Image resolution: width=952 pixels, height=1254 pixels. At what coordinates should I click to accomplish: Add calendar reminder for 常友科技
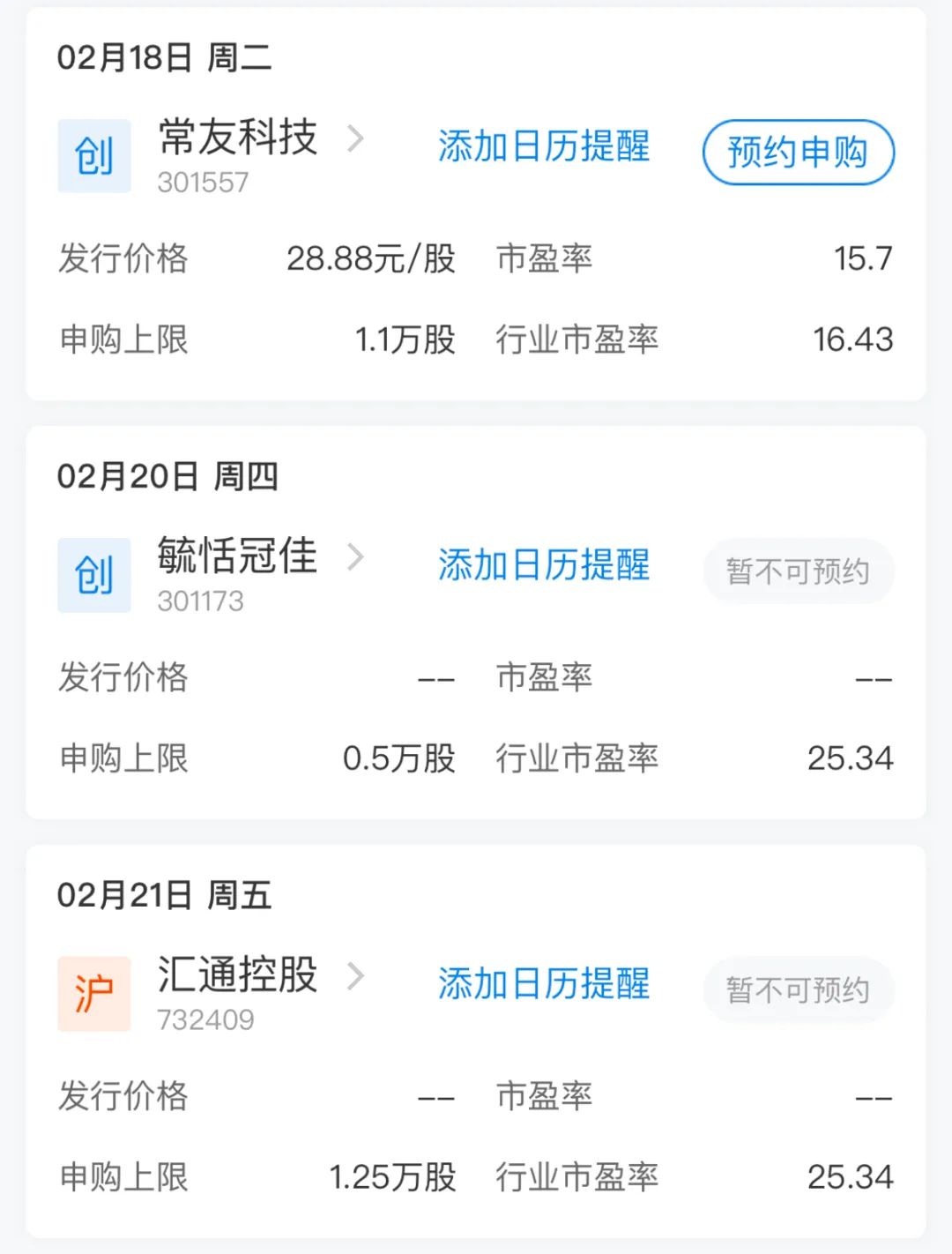point(544,146)
